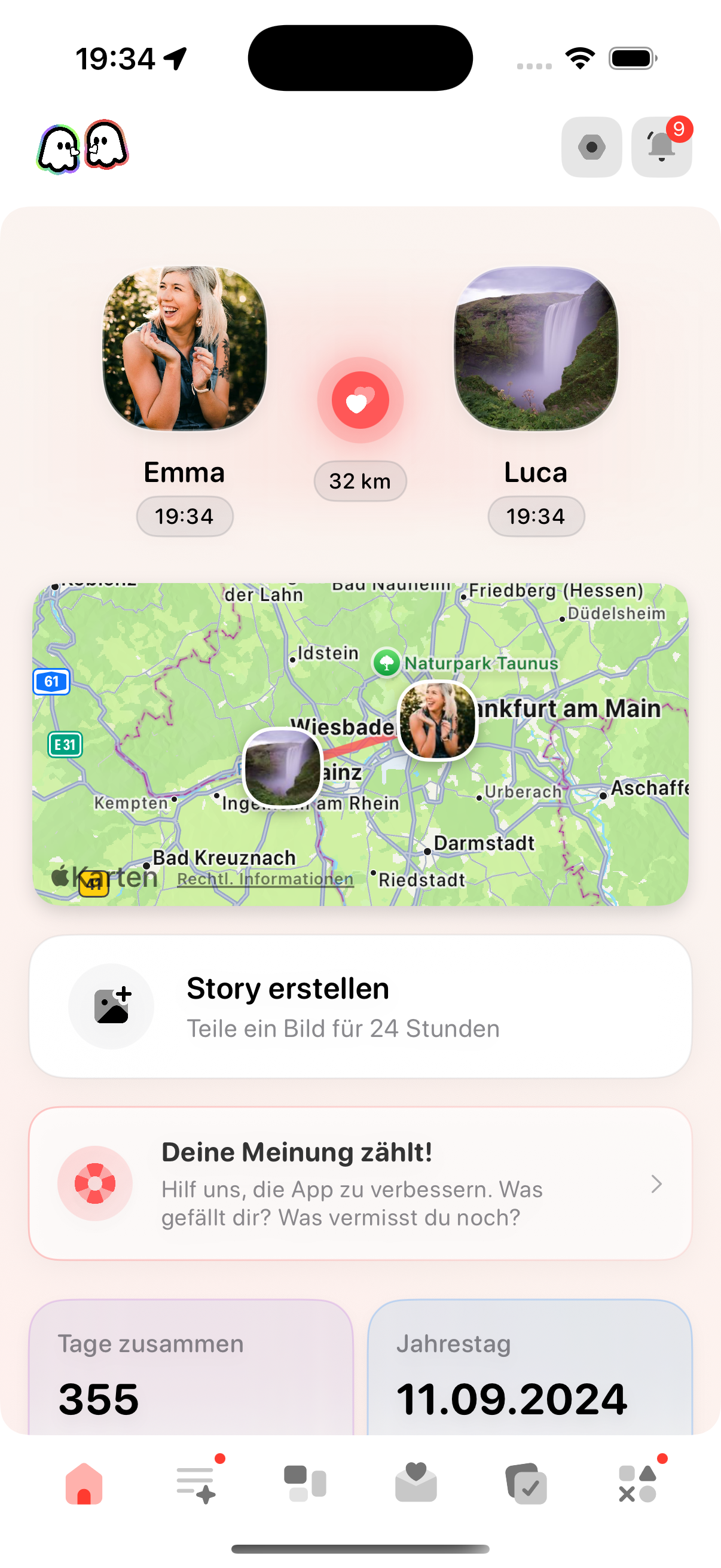
Task: Tap the 32 km distance chip
Action: 360,481
